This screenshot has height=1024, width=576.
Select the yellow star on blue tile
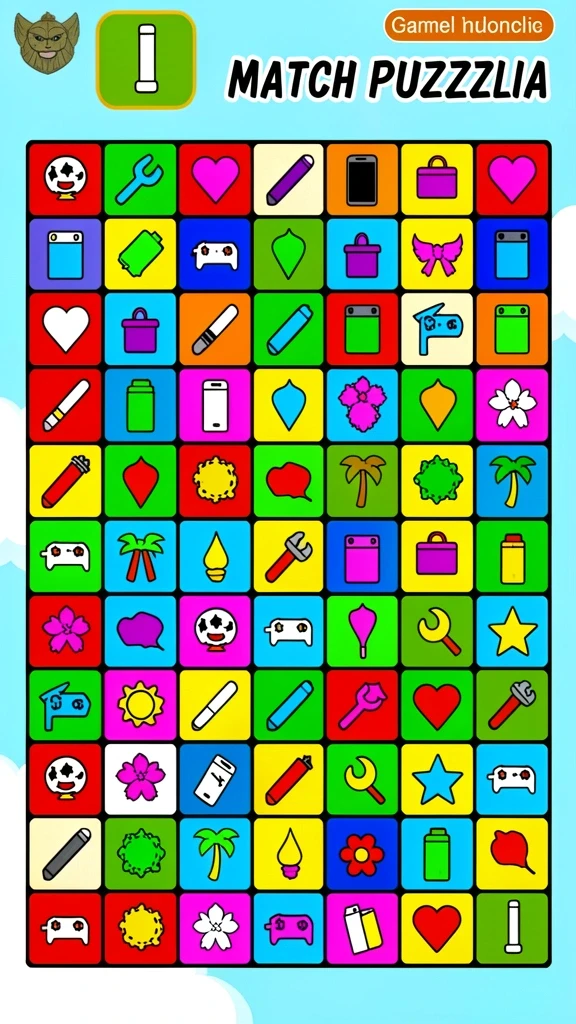point(513,631)
